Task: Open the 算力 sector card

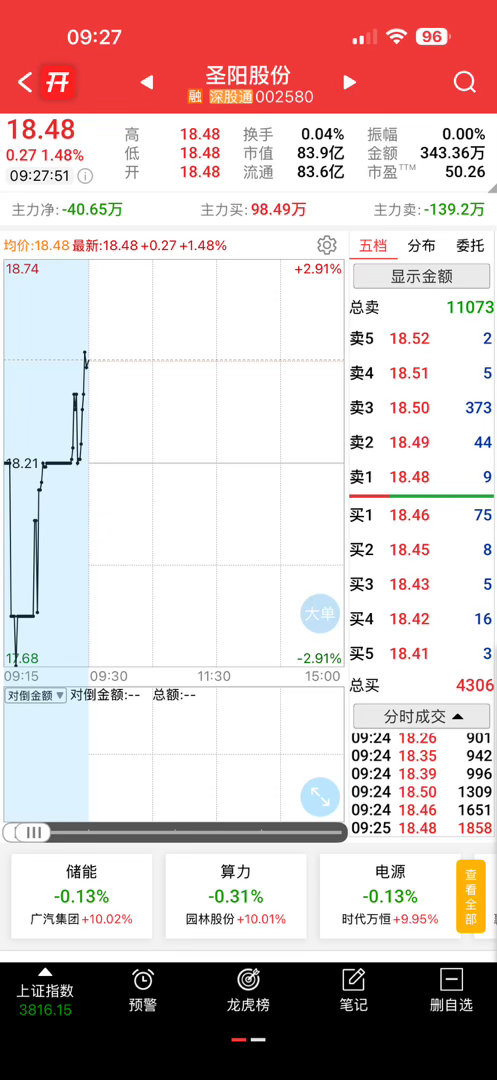Action: 235,896
